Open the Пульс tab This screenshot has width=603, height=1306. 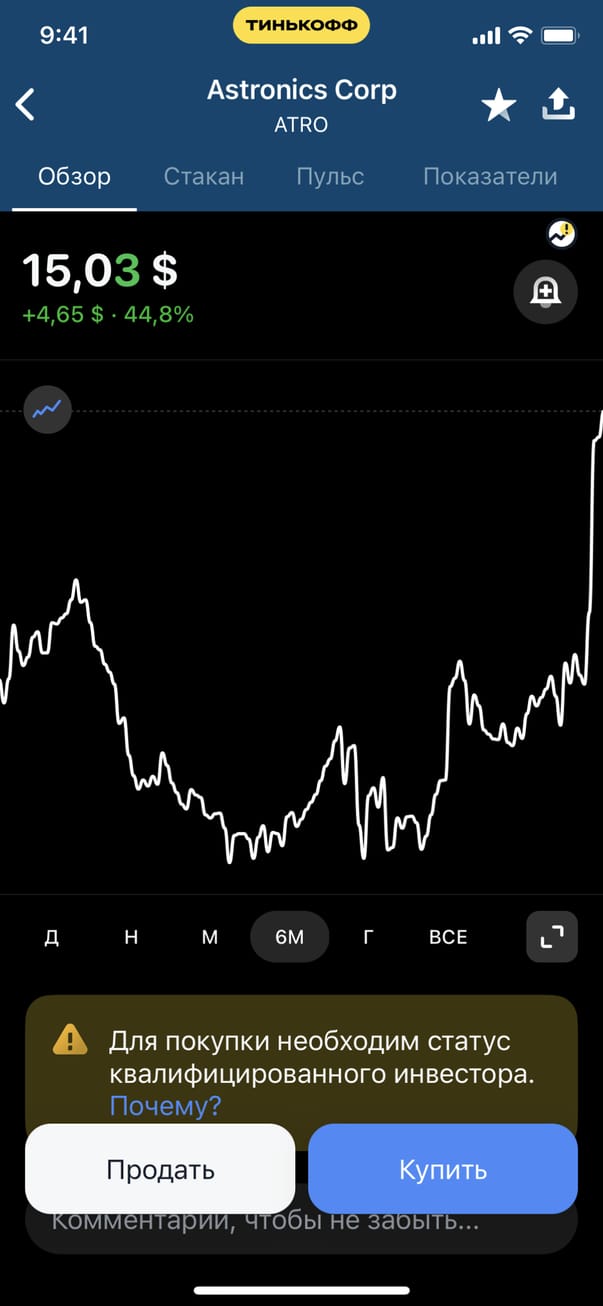coord(330,177)
